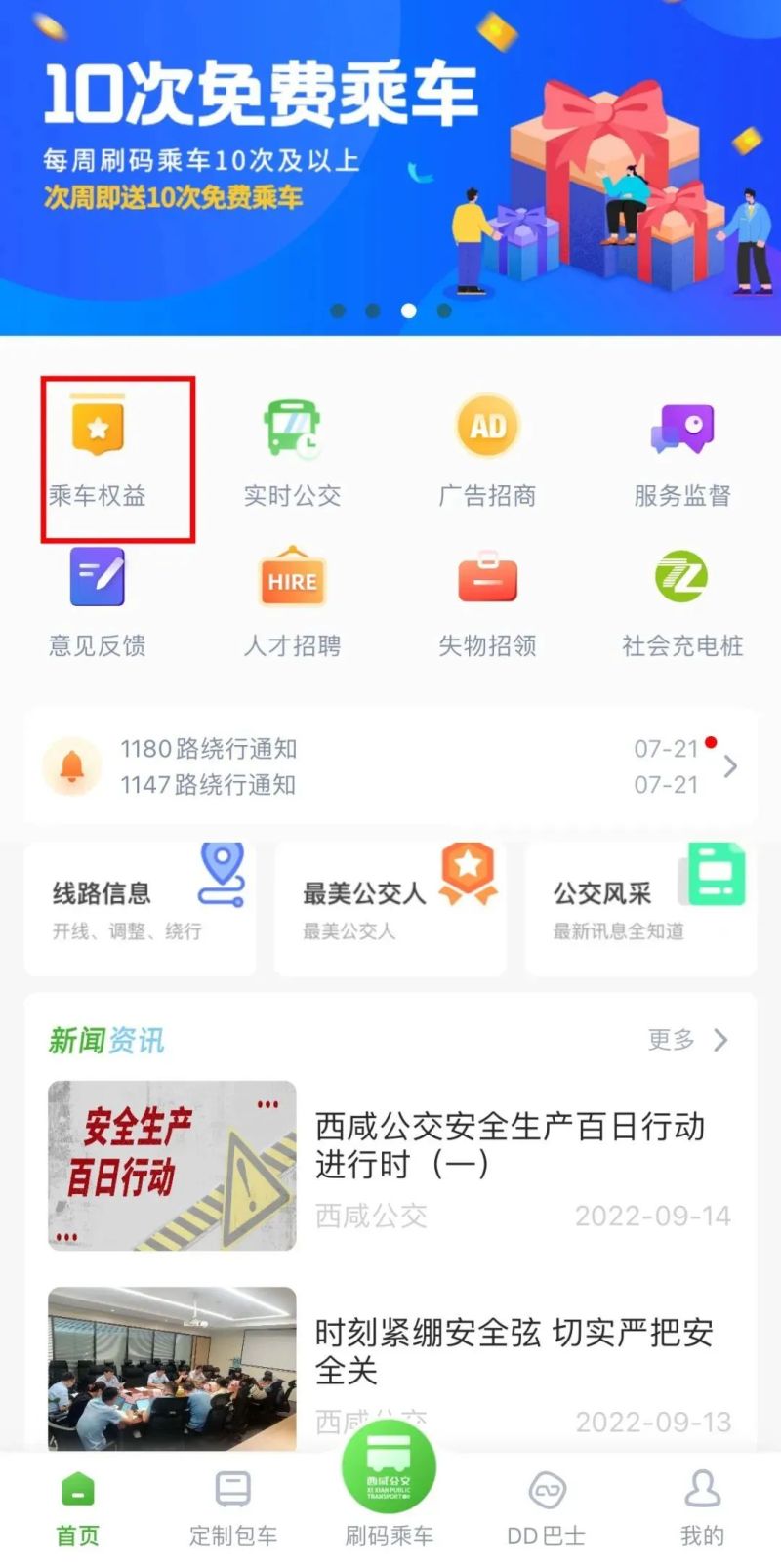Go to the 我的 profile tab
This screenshot has width=781, height=1568.
pyautogui.click(x=702, y=1509)
